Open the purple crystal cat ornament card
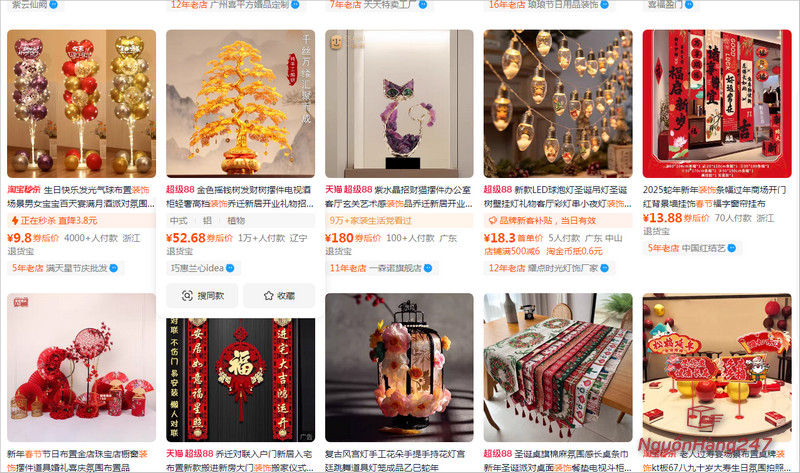 399,103
